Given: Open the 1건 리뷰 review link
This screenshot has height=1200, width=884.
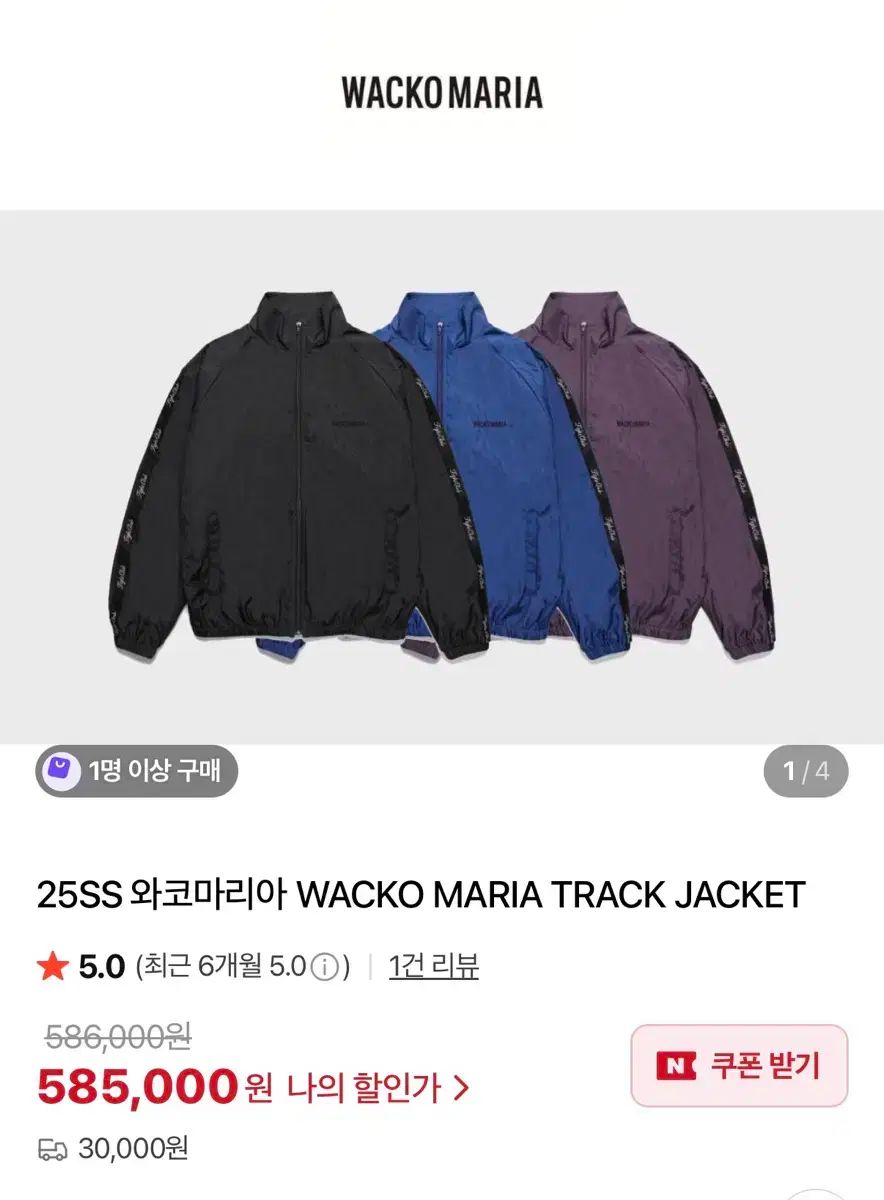Looking at the screenshot, I should 433,966.
